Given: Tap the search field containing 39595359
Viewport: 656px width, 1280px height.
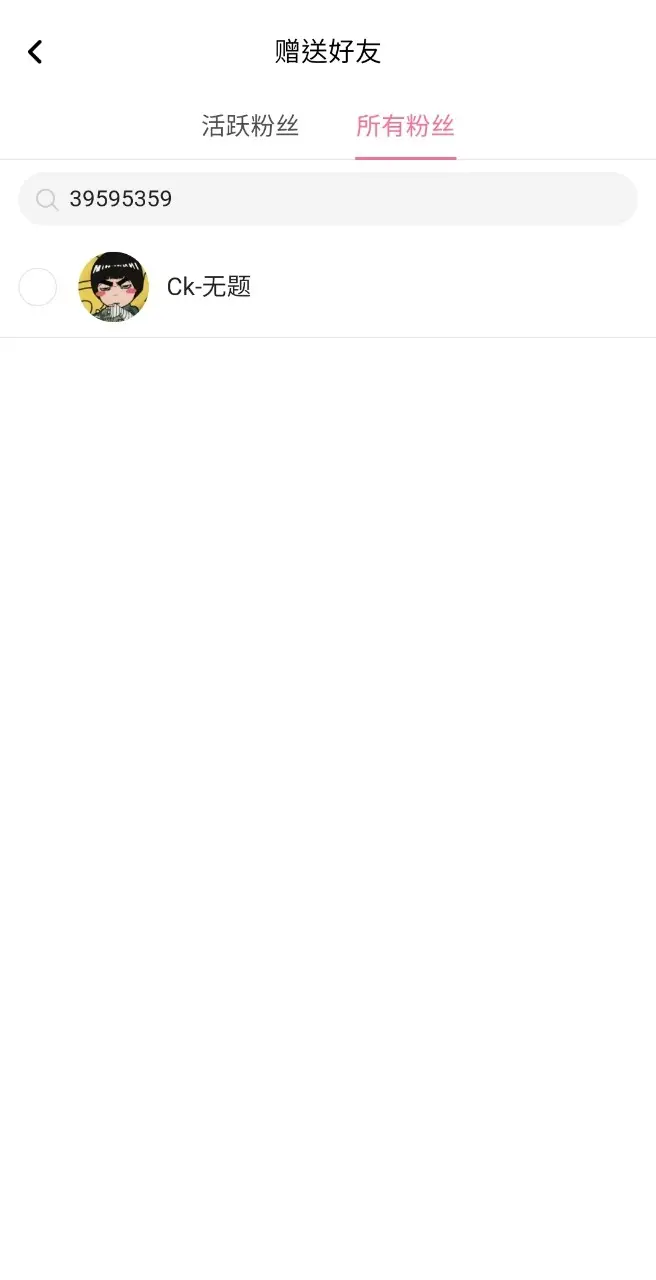Looking at the screenshot, I should click(x=328, y=199).
